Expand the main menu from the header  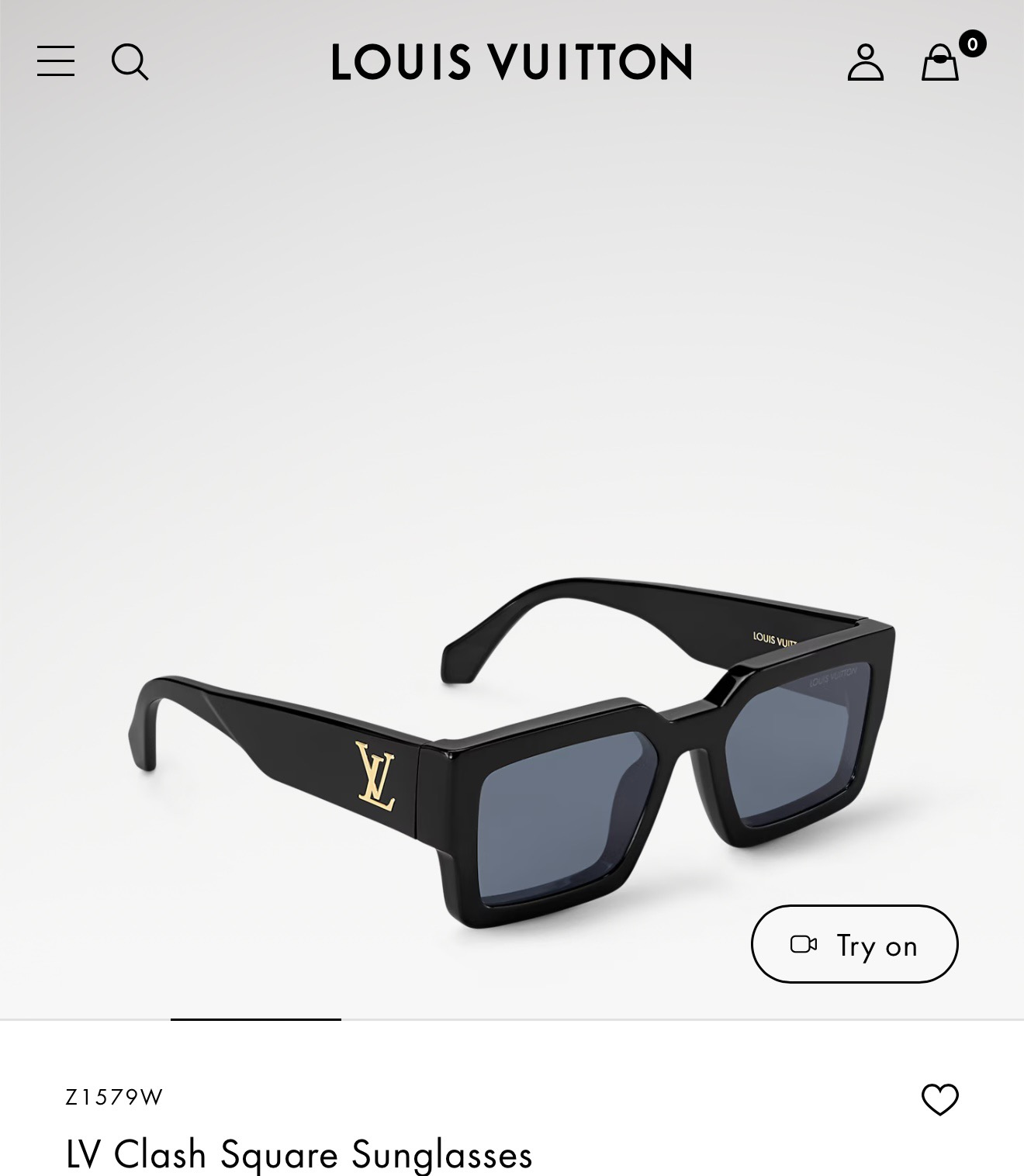click(x=55, y=62)
